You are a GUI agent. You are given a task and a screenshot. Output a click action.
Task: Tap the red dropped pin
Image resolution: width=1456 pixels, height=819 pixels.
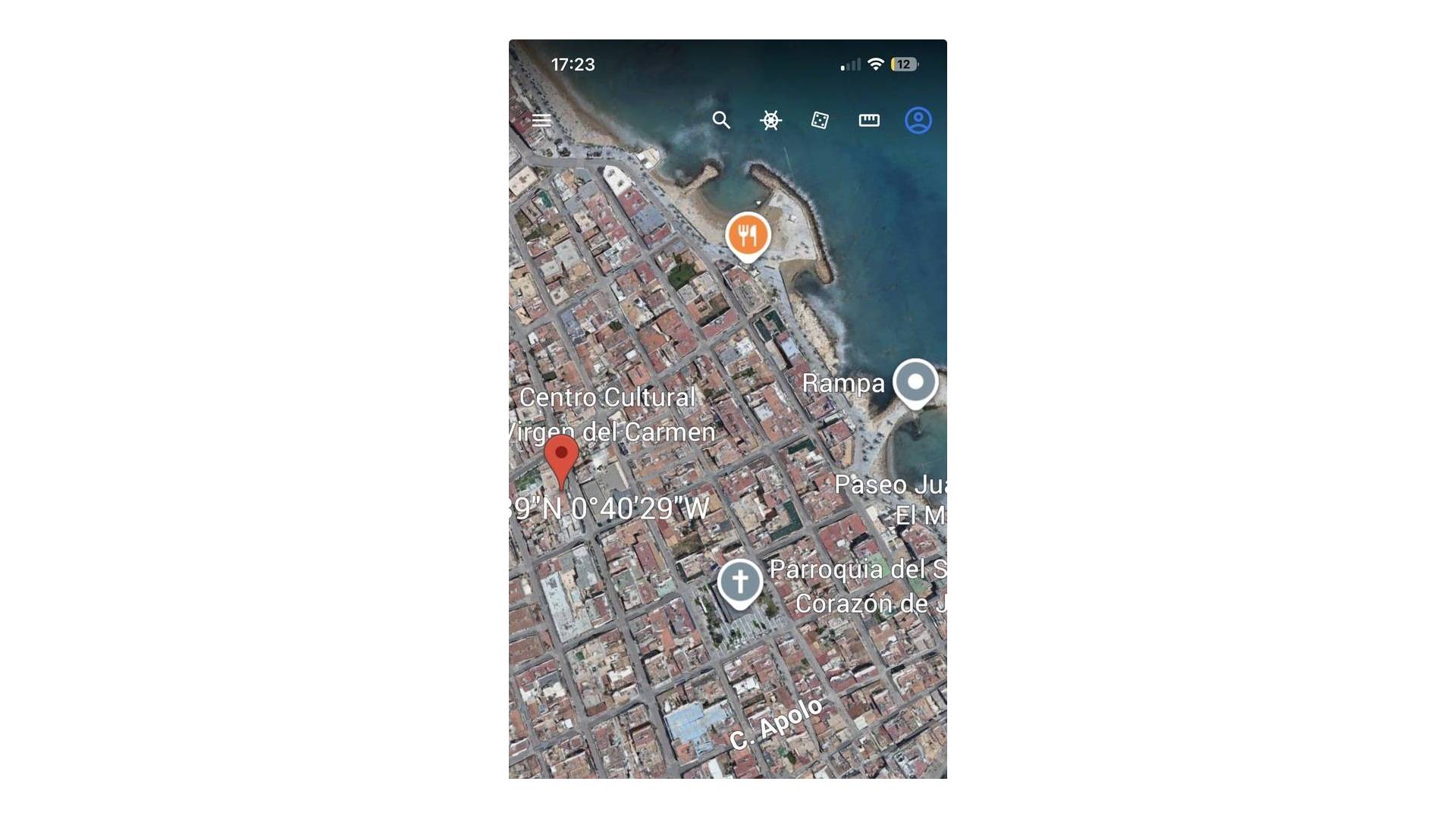[561, 457]
